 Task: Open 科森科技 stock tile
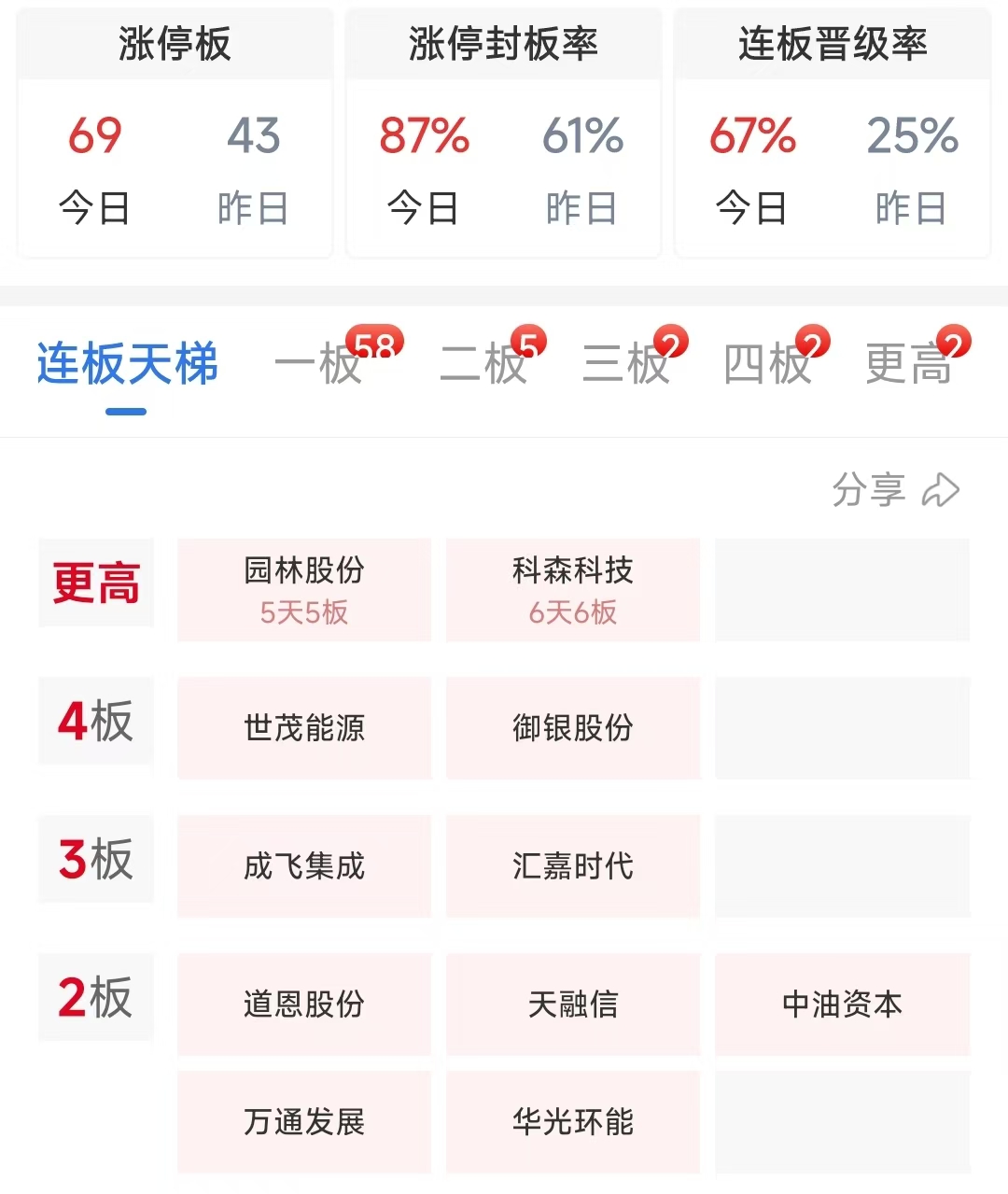pos(573,589)
